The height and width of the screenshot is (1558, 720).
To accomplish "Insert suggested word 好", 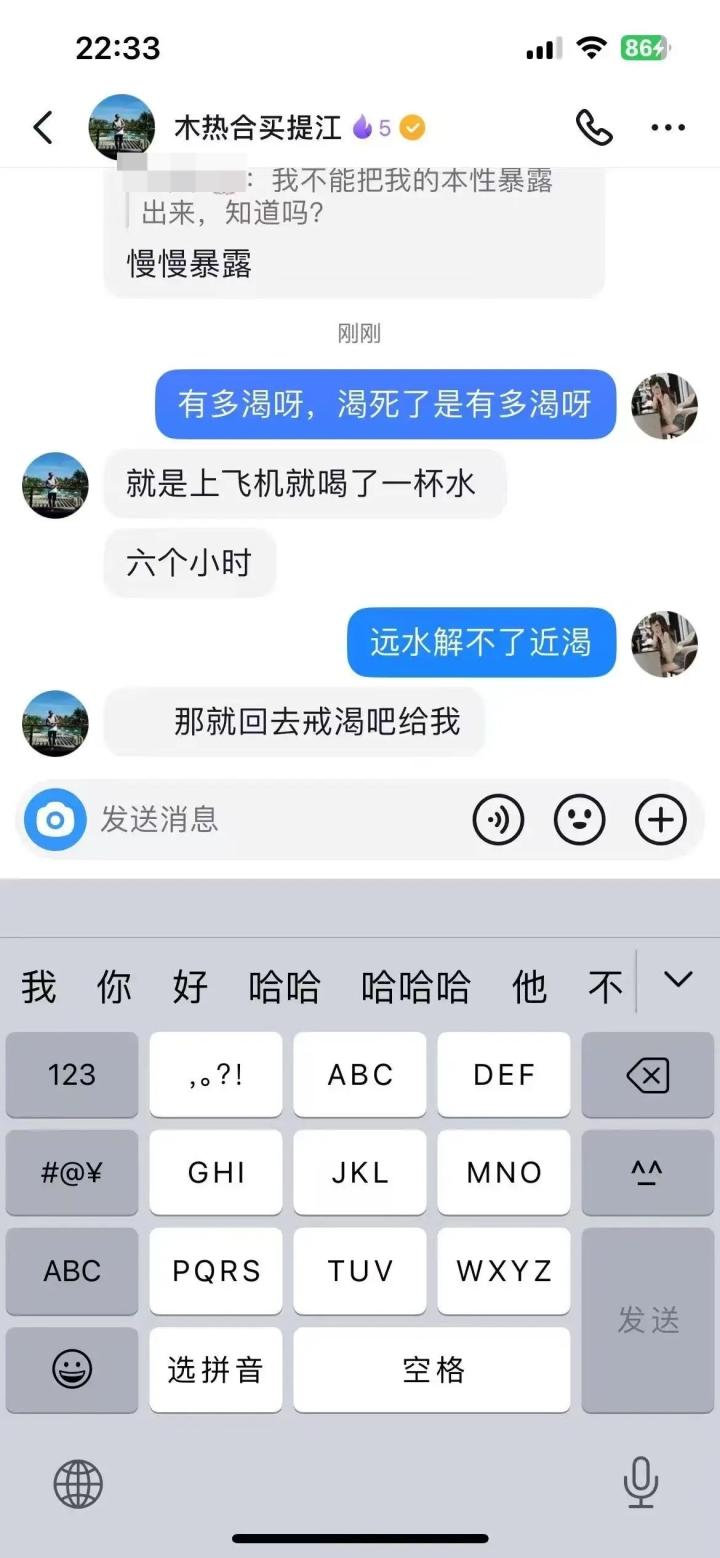I will (x=190, y=987).
